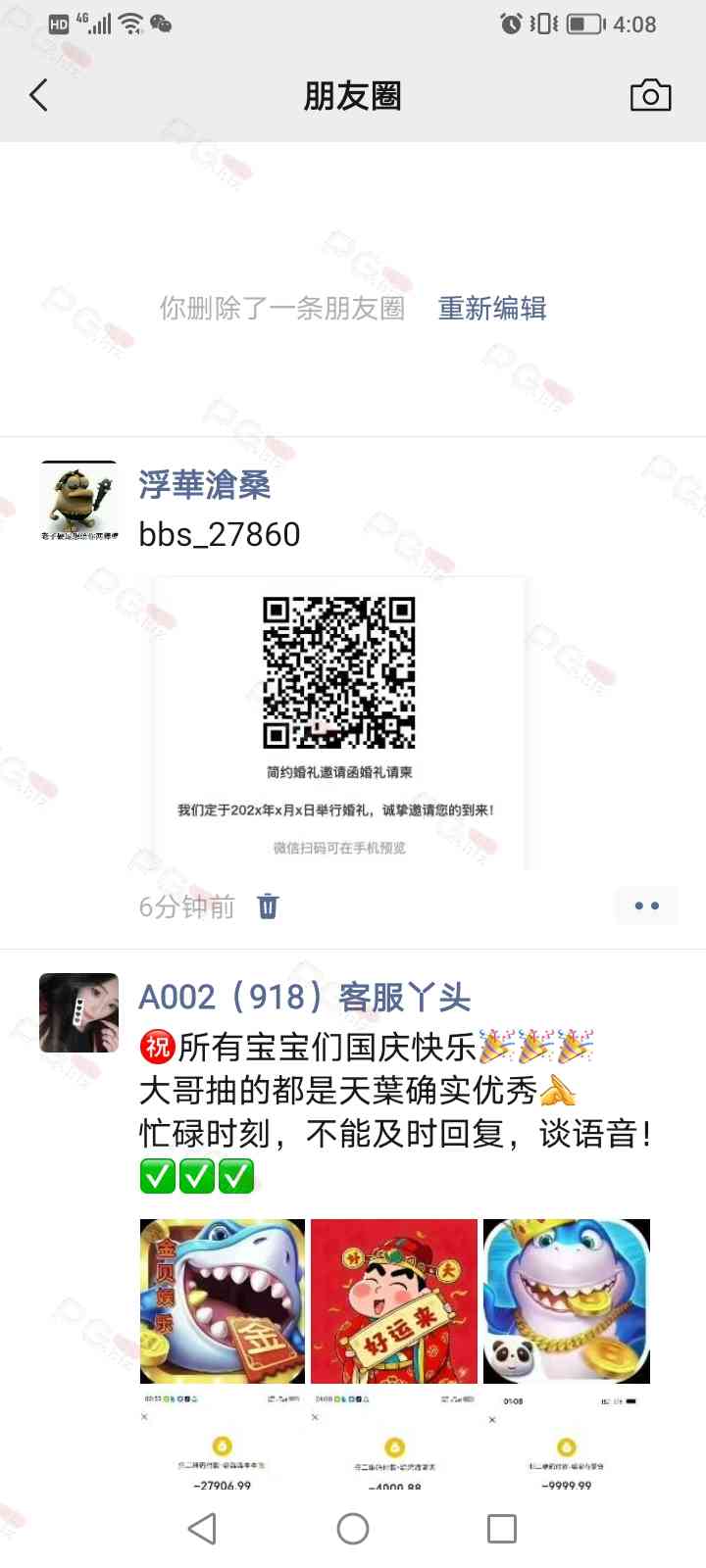Viewport: 706px width, 1568px height.
Task: Open like/comment menu on 浮華滄桑's post
Action: click(646, 906)
